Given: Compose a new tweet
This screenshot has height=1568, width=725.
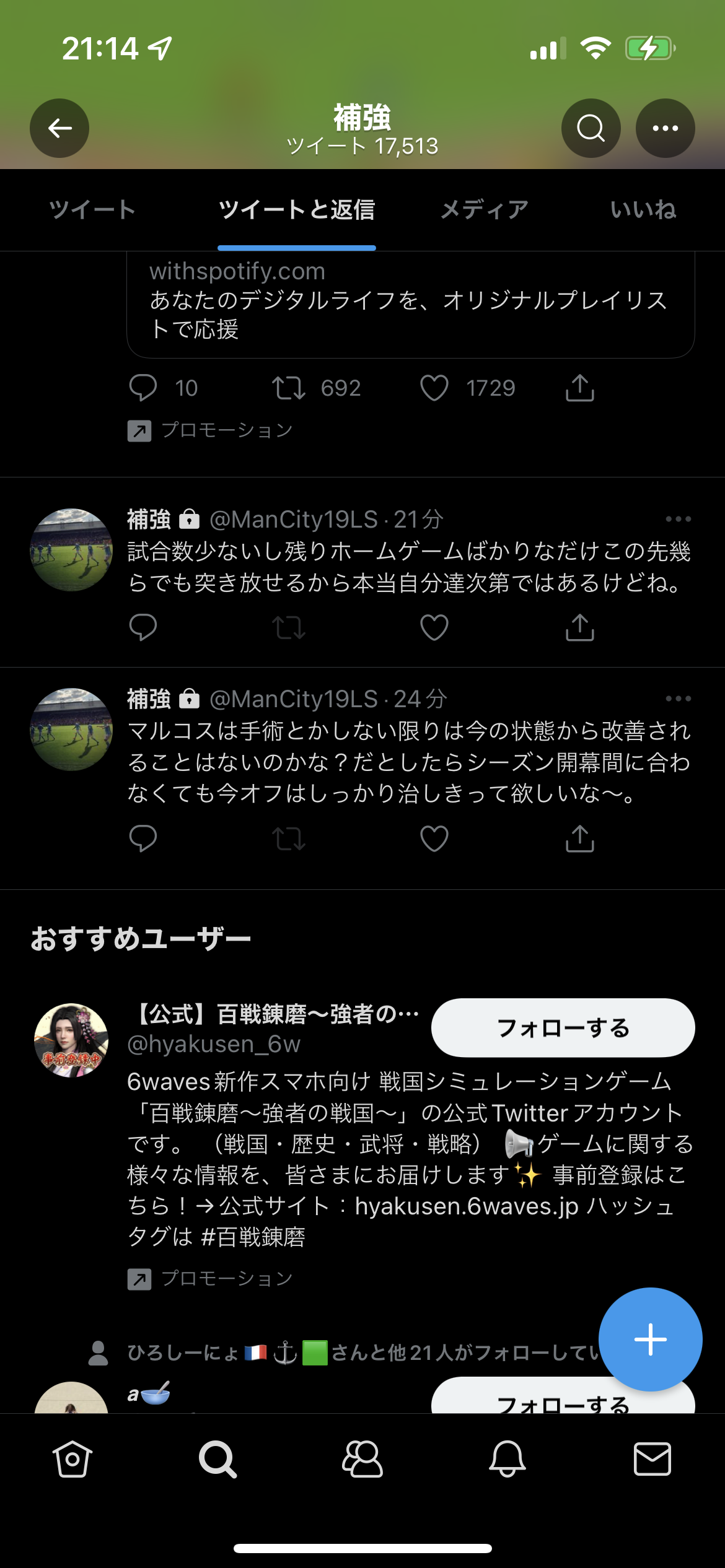Looking at the screenshot, I should [650, 1339].
